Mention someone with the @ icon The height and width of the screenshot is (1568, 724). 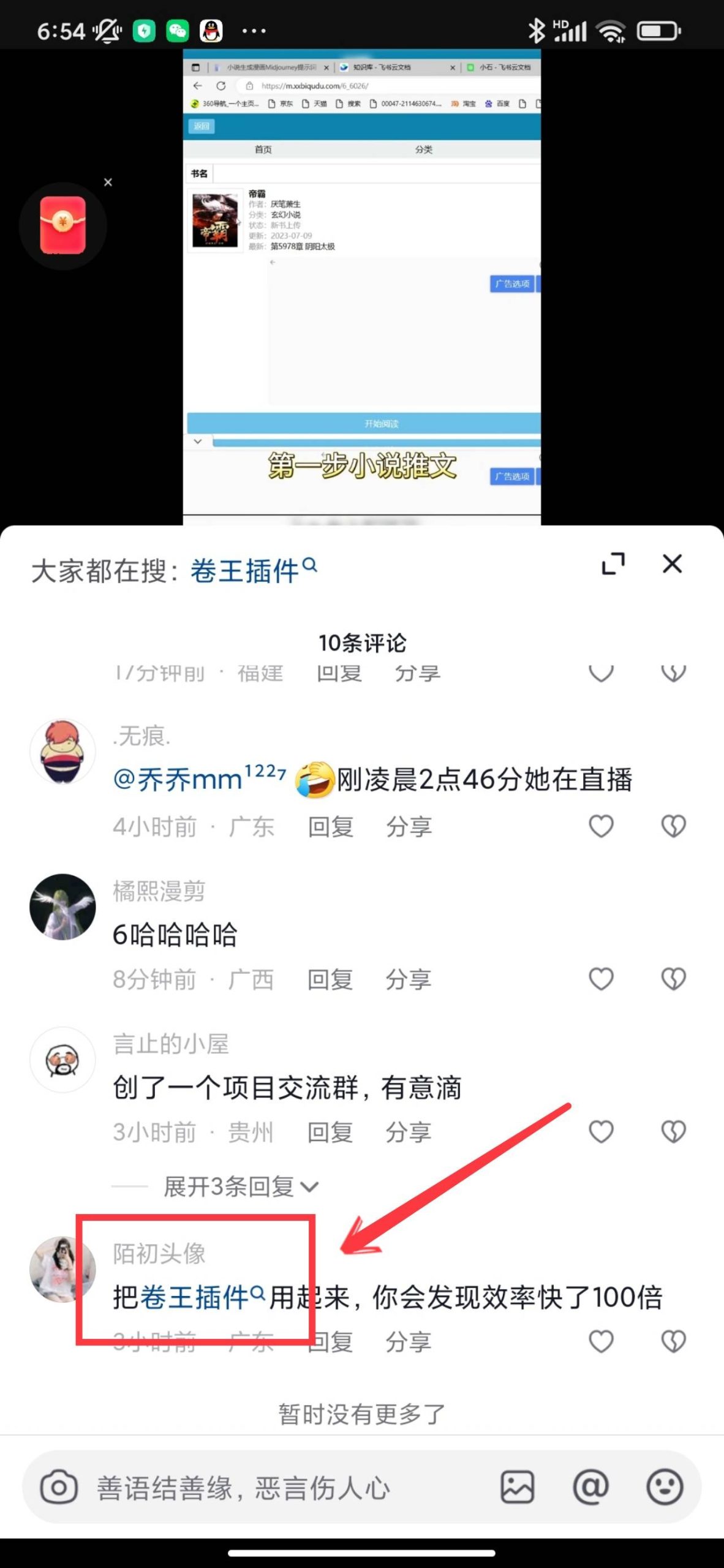(590, 1487)
